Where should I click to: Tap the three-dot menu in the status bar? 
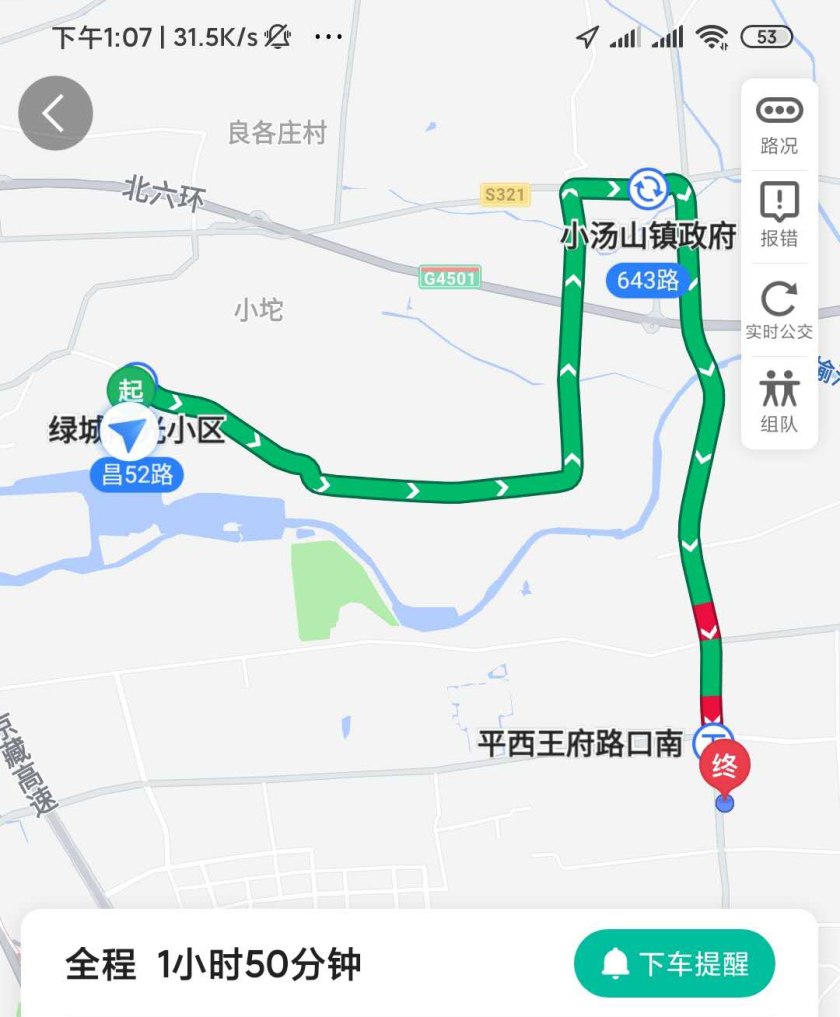327,37
